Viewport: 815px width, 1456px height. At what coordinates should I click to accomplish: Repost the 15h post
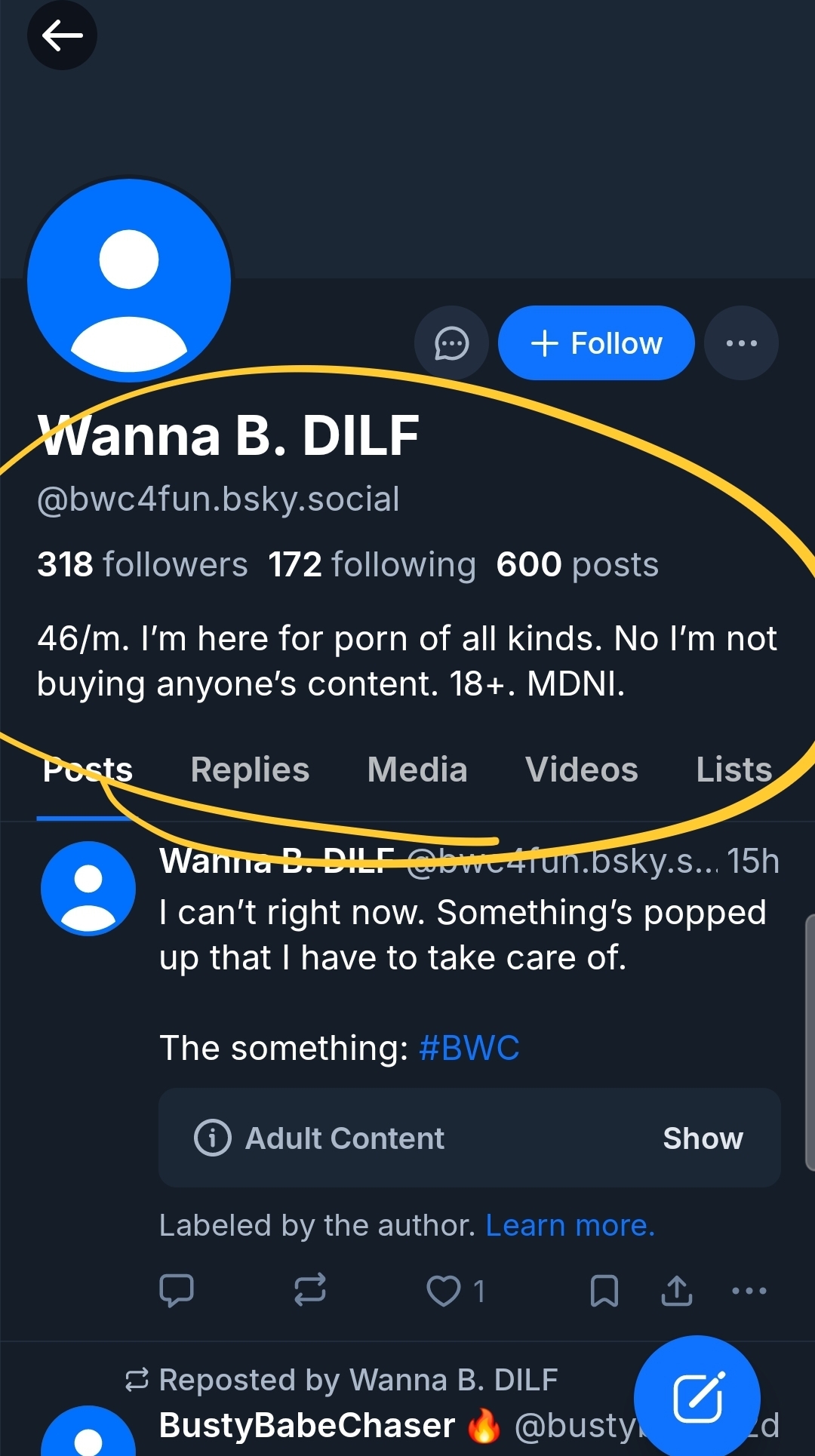pyautogui.click(x=310, y=1290)
